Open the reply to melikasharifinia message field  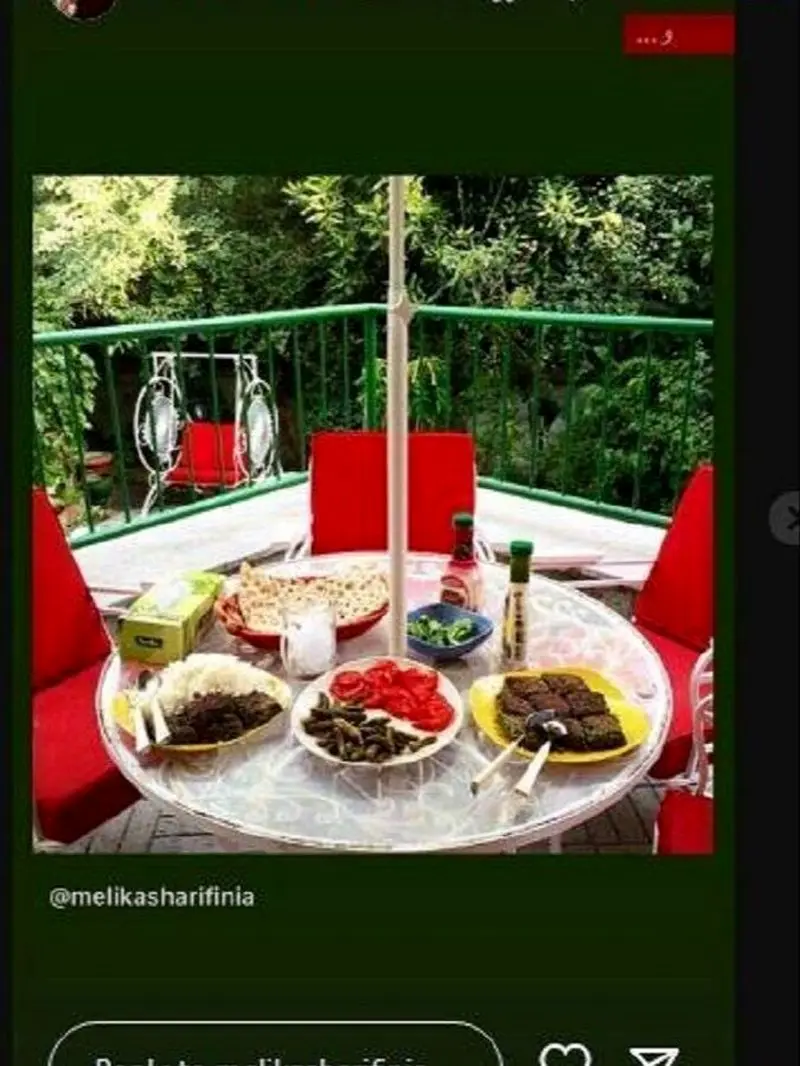(275, 1048)
